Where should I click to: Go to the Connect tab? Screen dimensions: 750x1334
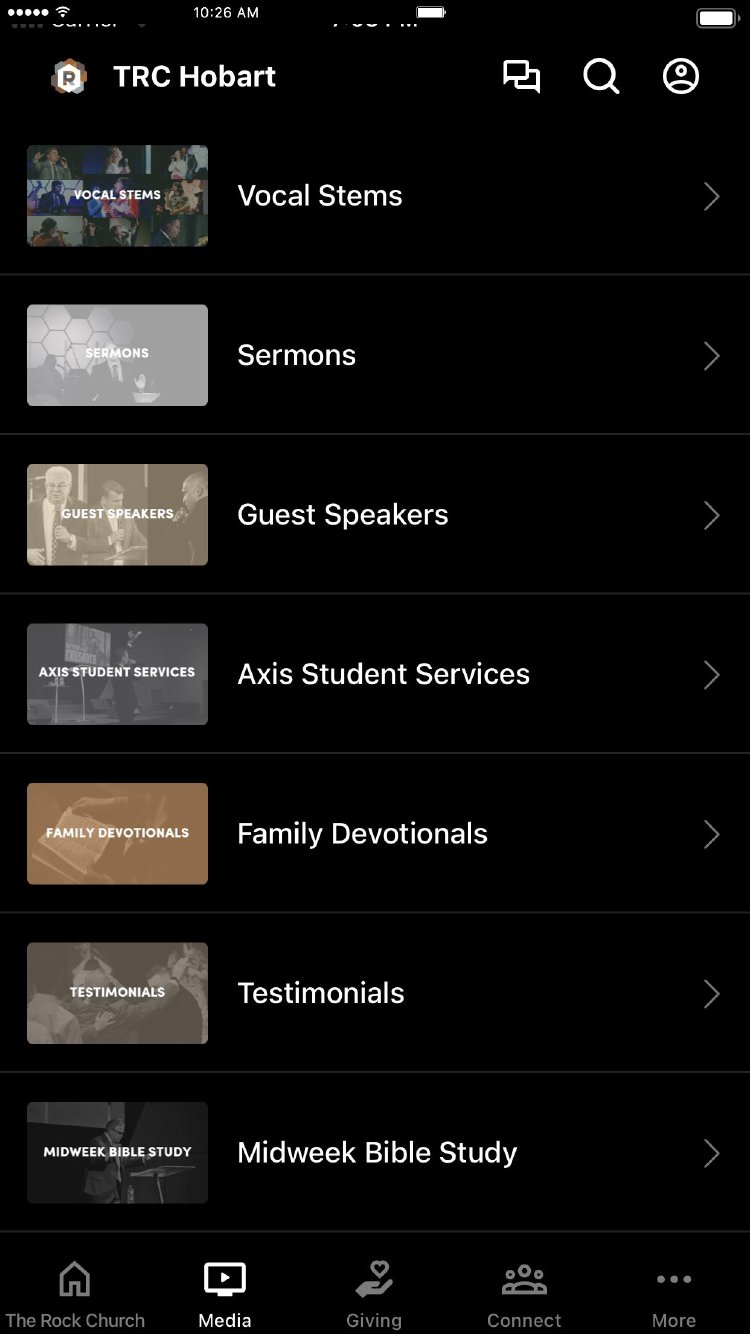[524, 1294]
